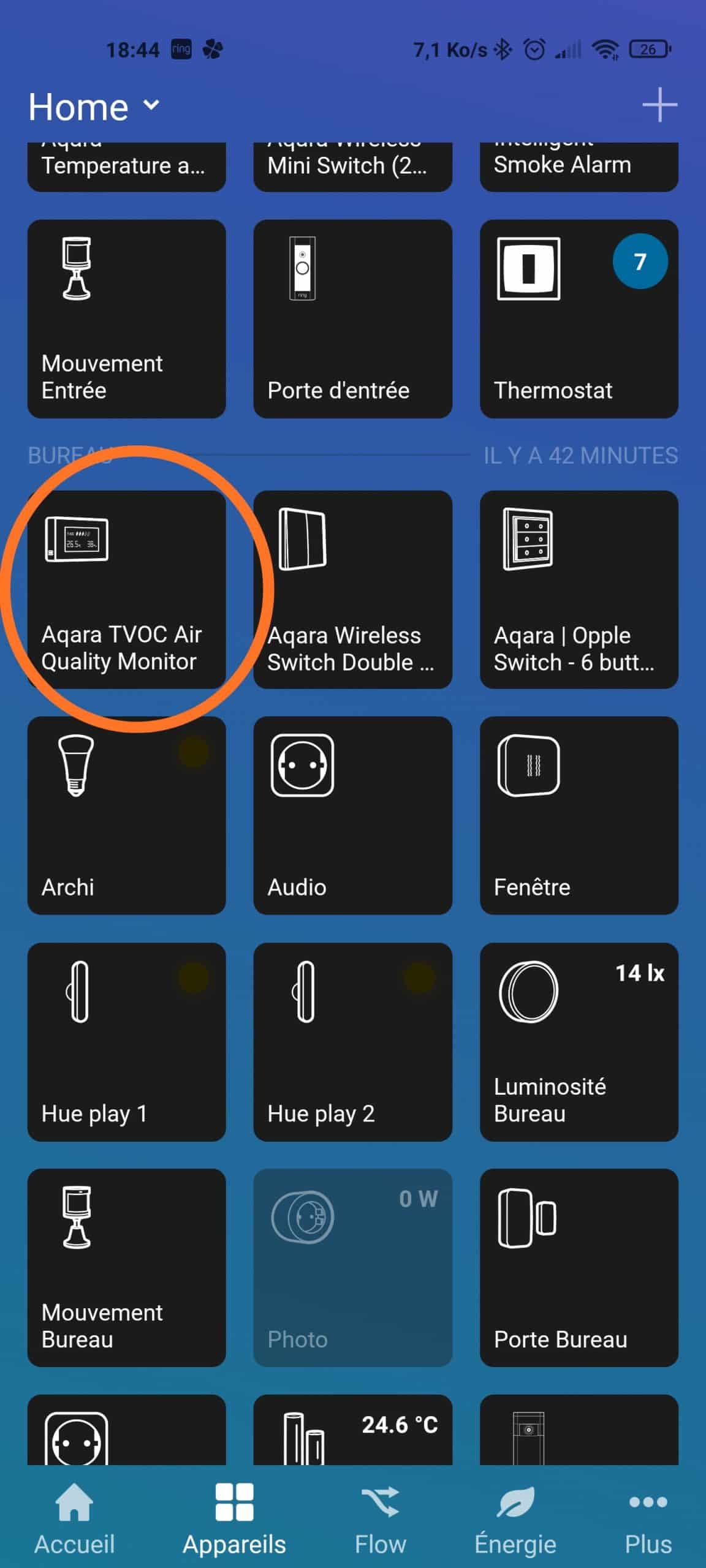The width and height of the screenshot is (706, 1568).
Task: Open the Porte d'entrée doorbell tile
Action: (352, 319)
